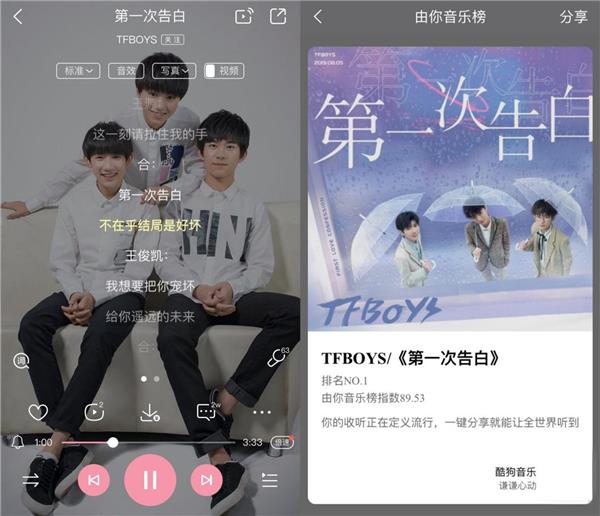Open the play queue list
This screenshot has height=516, width=600.
[x=269, y=480]
